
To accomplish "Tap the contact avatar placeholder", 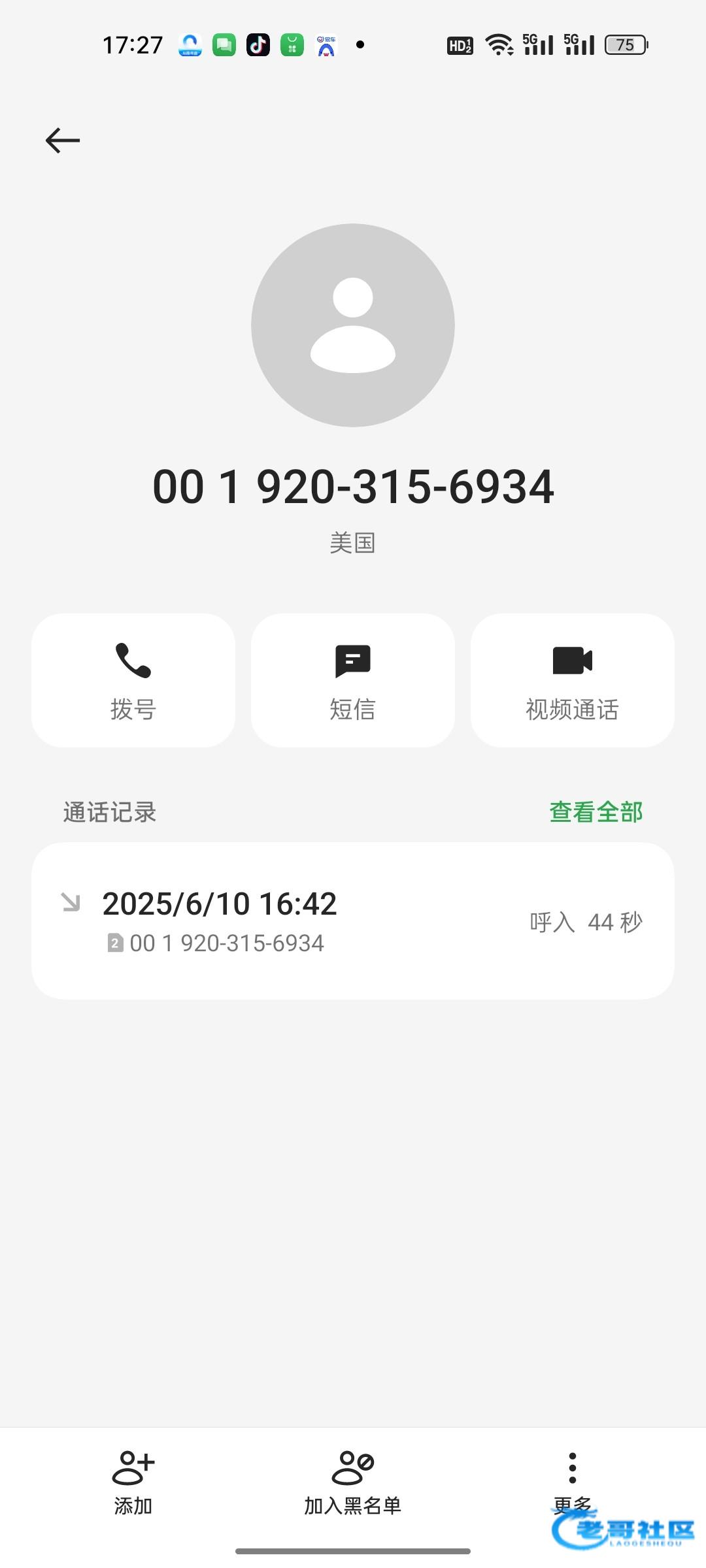I will (x=353, y=325).
